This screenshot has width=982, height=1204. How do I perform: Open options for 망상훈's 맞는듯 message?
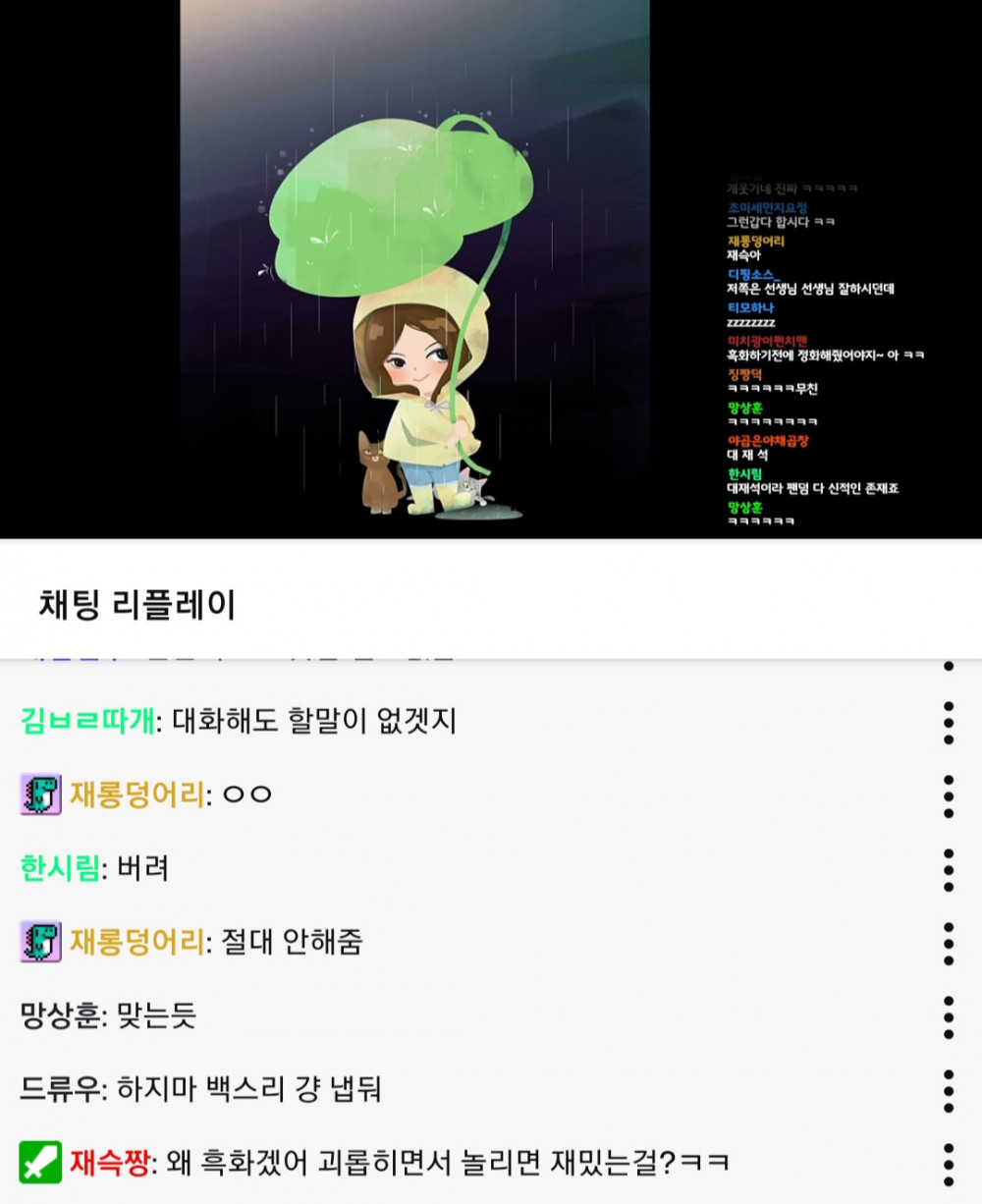click(x=948, y=1016)
